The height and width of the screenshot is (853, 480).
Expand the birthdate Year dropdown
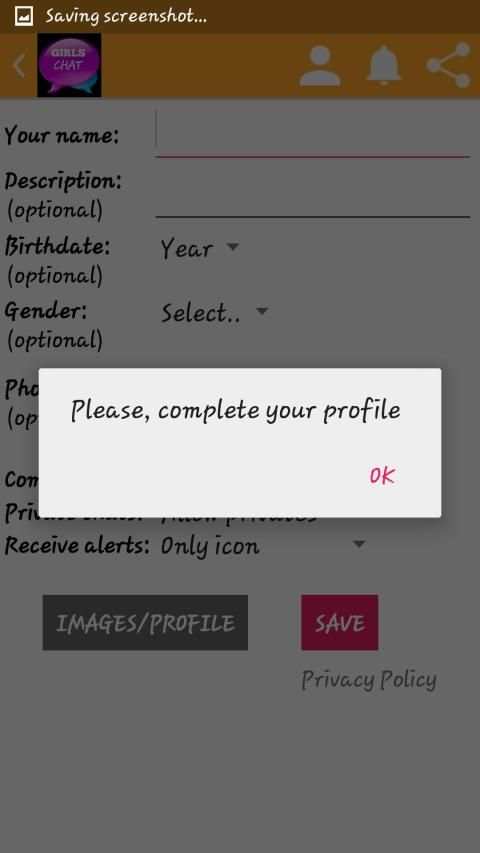point(199,249)
